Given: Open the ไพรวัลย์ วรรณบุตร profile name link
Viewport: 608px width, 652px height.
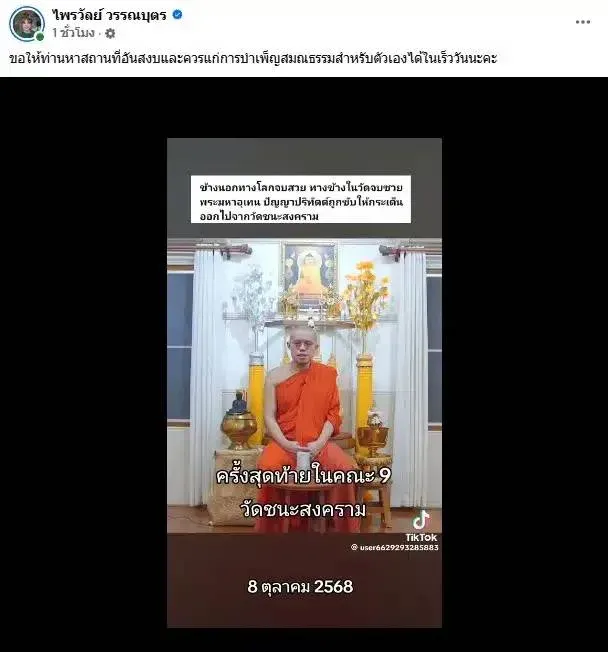Looking at the screenshot, I should (x=110, y=15).
